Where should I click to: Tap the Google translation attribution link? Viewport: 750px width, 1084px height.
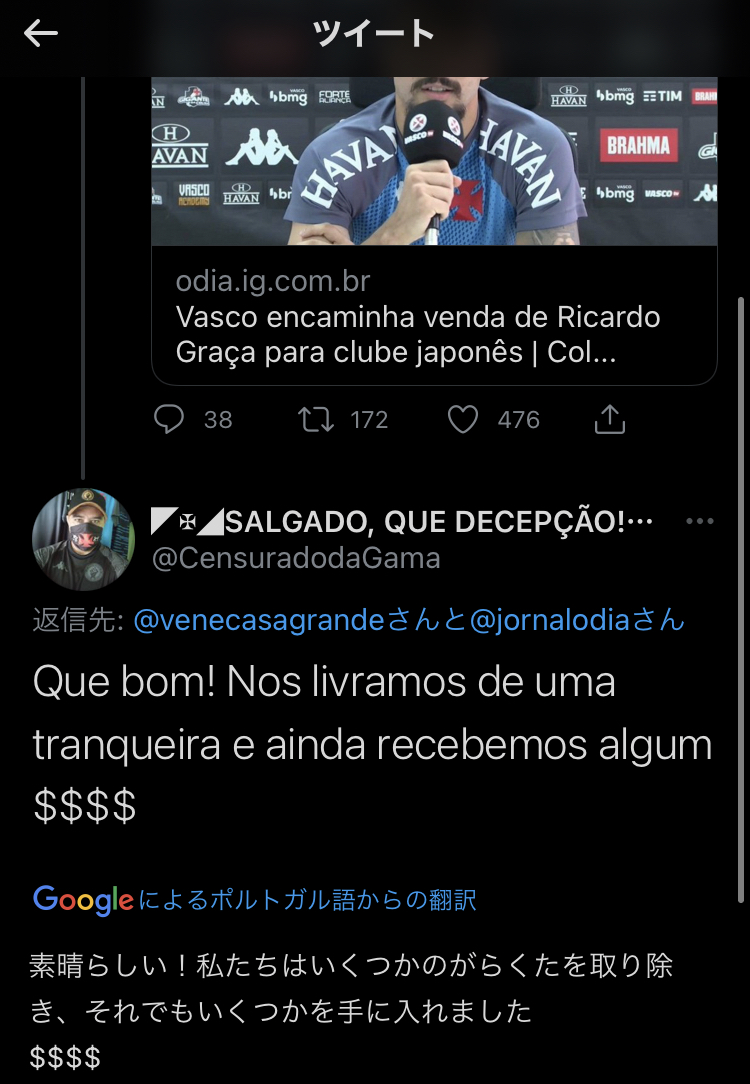(x=255, y=900)
